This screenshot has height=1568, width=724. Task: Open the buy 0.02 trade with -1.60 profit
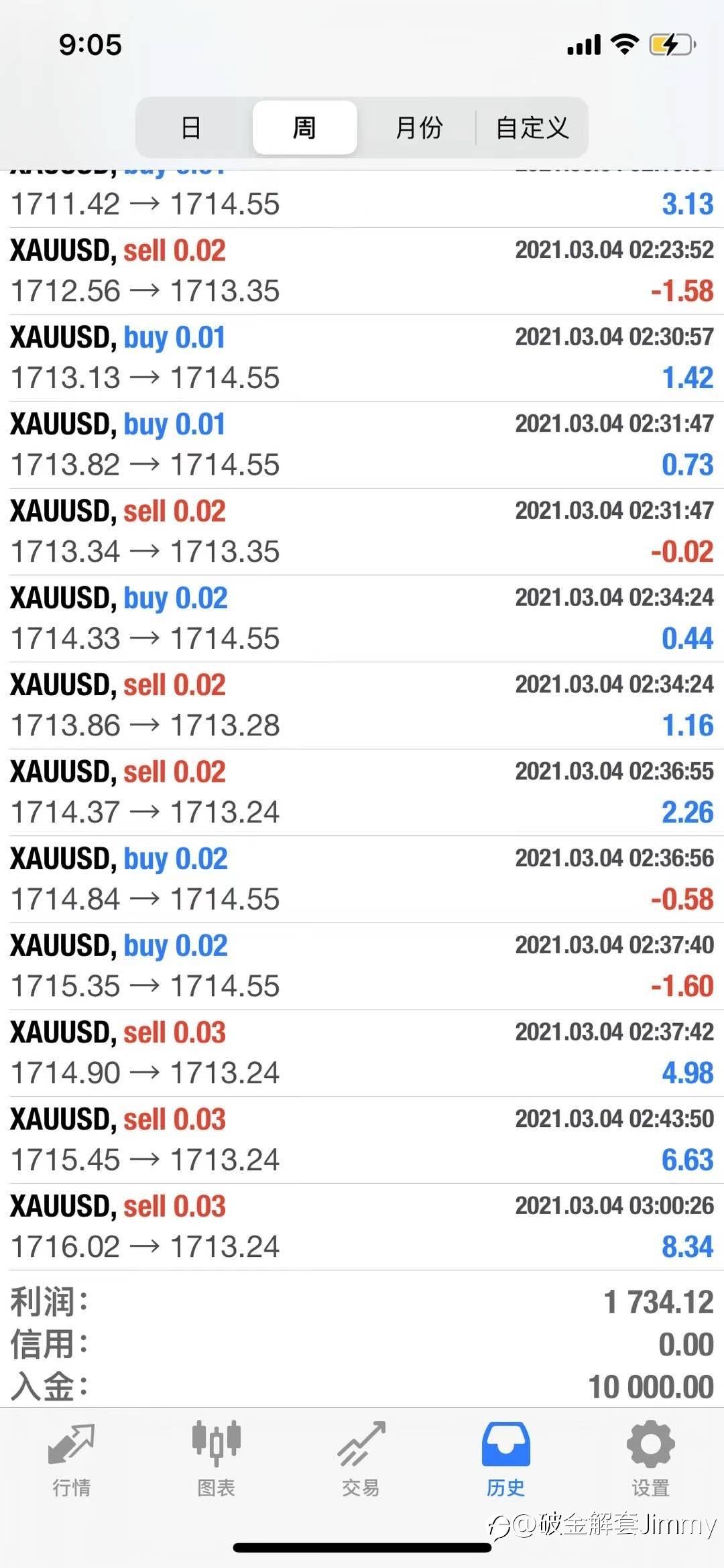[x=362, y=966]
